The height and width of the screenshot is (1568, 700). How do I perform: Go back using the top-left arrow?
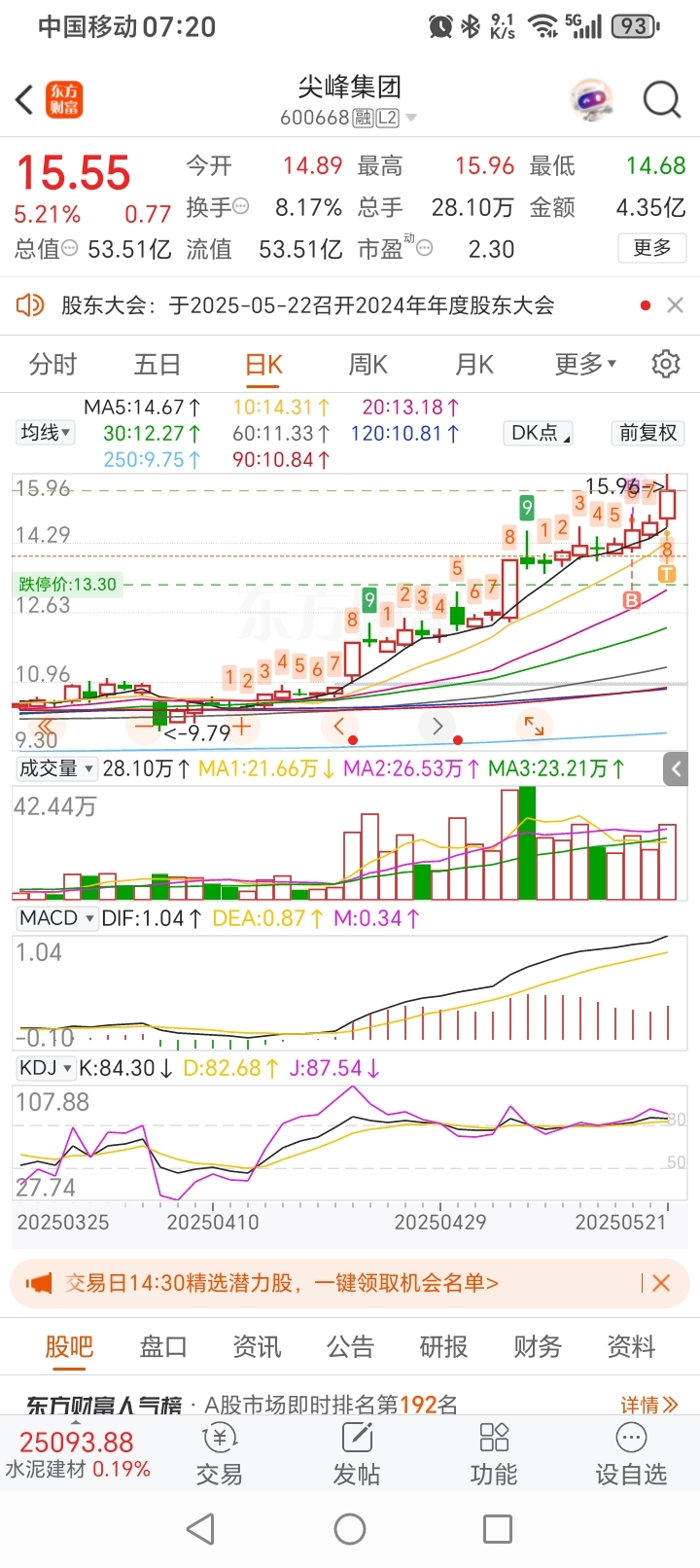click(x=25, y=99)
